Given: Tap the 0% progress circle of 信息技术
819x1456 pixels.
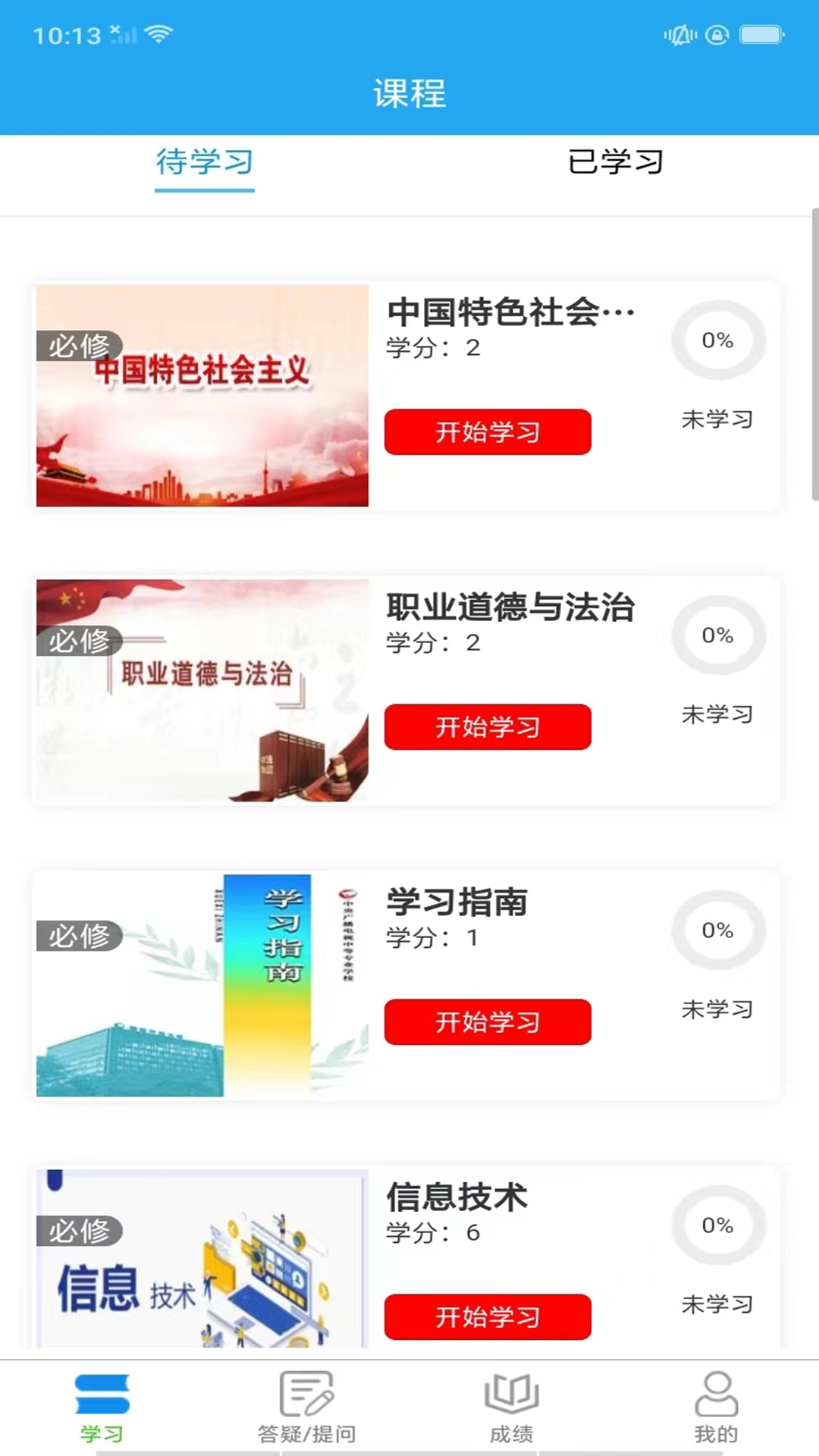Looking at the screenshot, I should click(x=718, y=1225).
